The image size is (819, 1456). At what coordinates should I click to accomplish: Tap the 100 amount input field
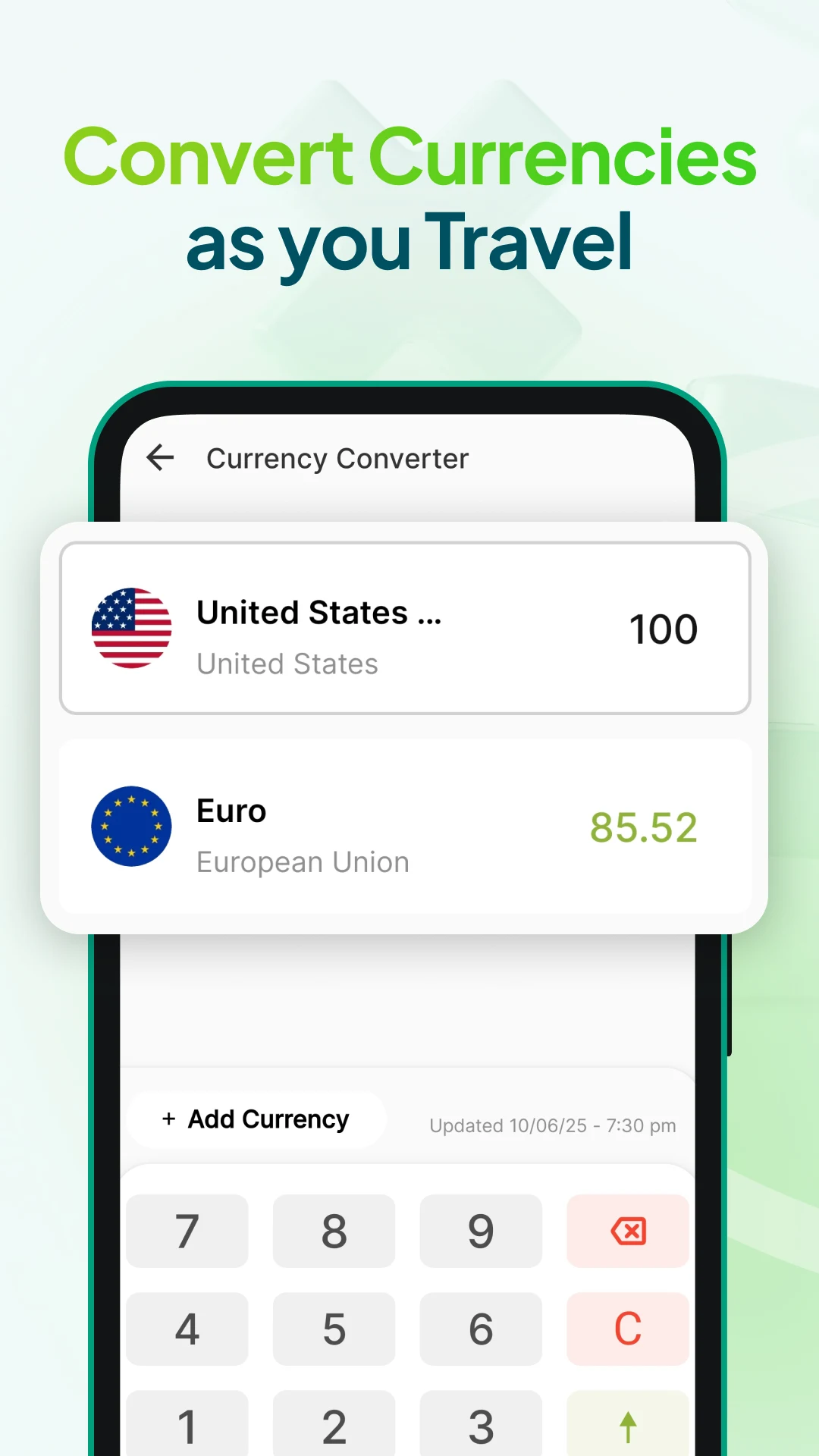pyautogui.click(x=663, y=629)
